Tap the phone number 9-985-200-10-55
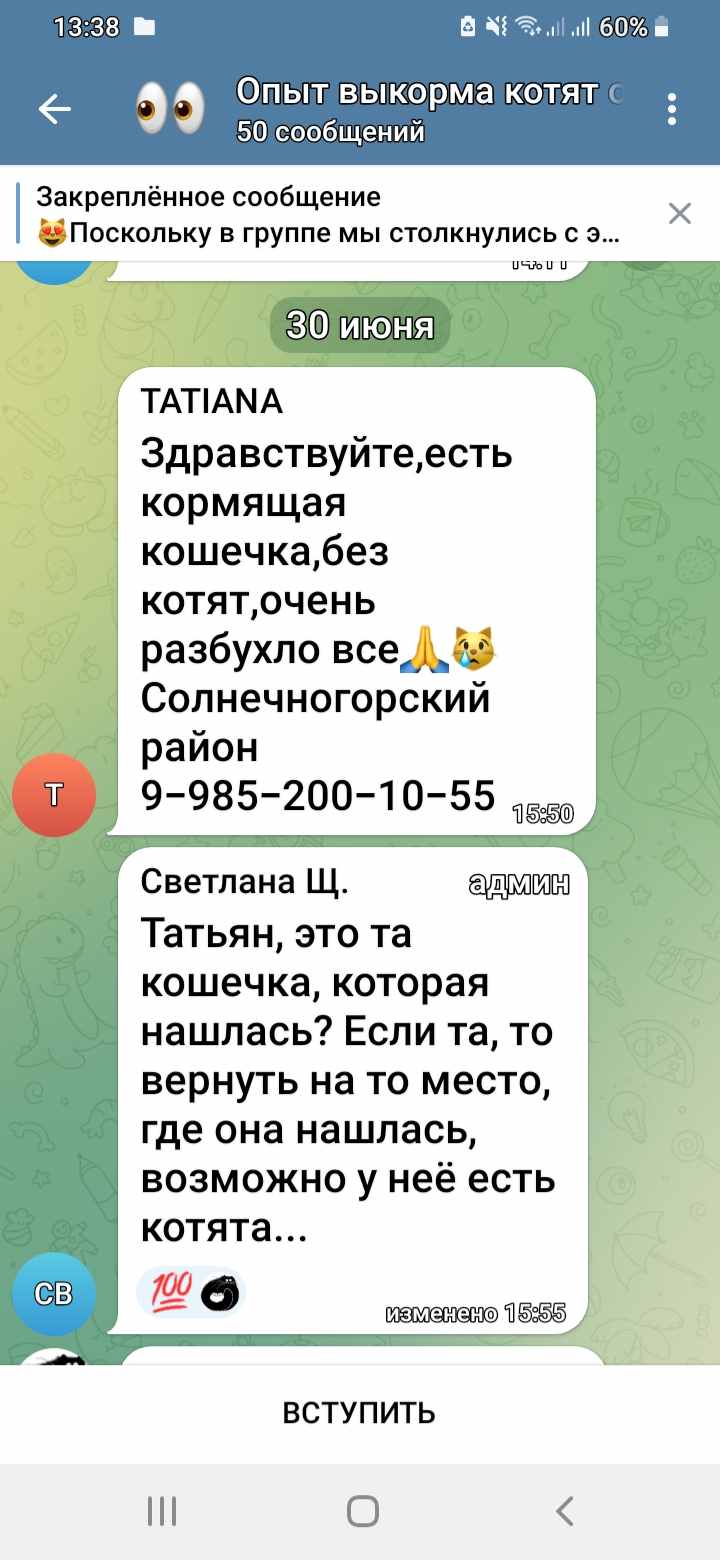 point(318,795)
